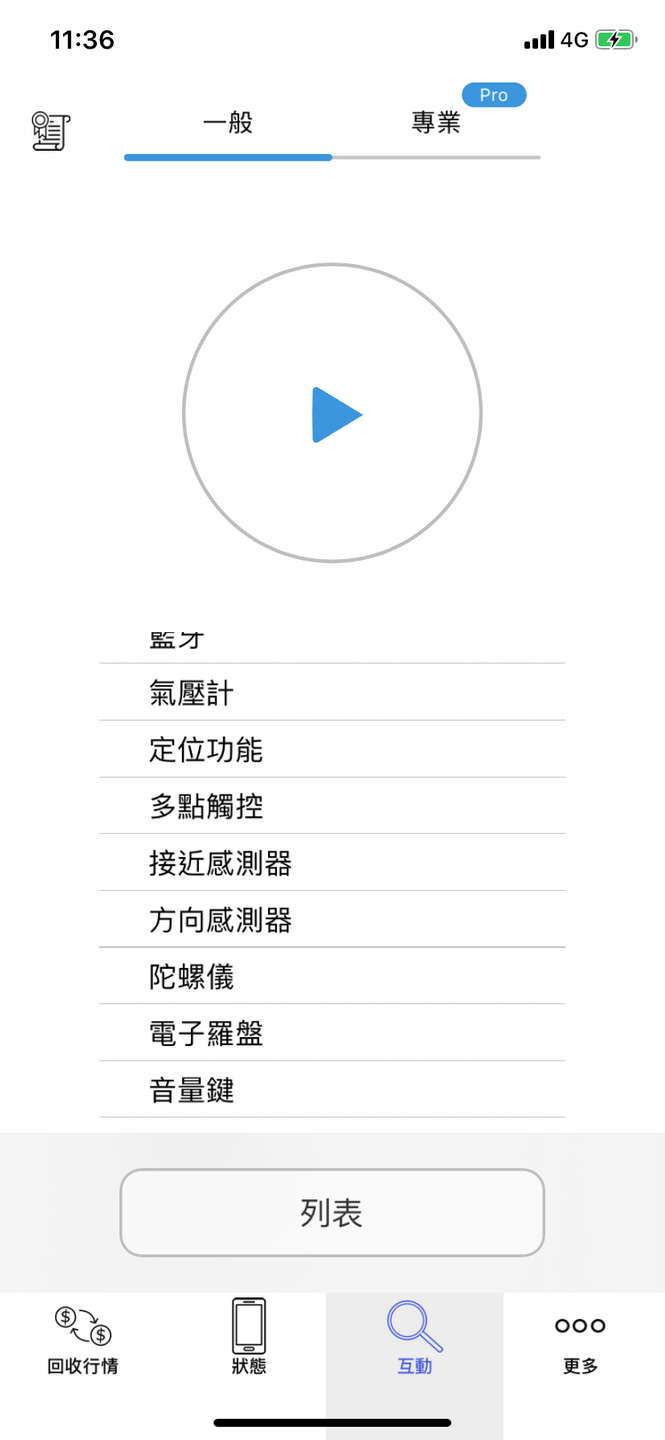Screen dimensions: 665x1440
Task: Choose 多點觸控 from the list
Action: coord(332,806)
